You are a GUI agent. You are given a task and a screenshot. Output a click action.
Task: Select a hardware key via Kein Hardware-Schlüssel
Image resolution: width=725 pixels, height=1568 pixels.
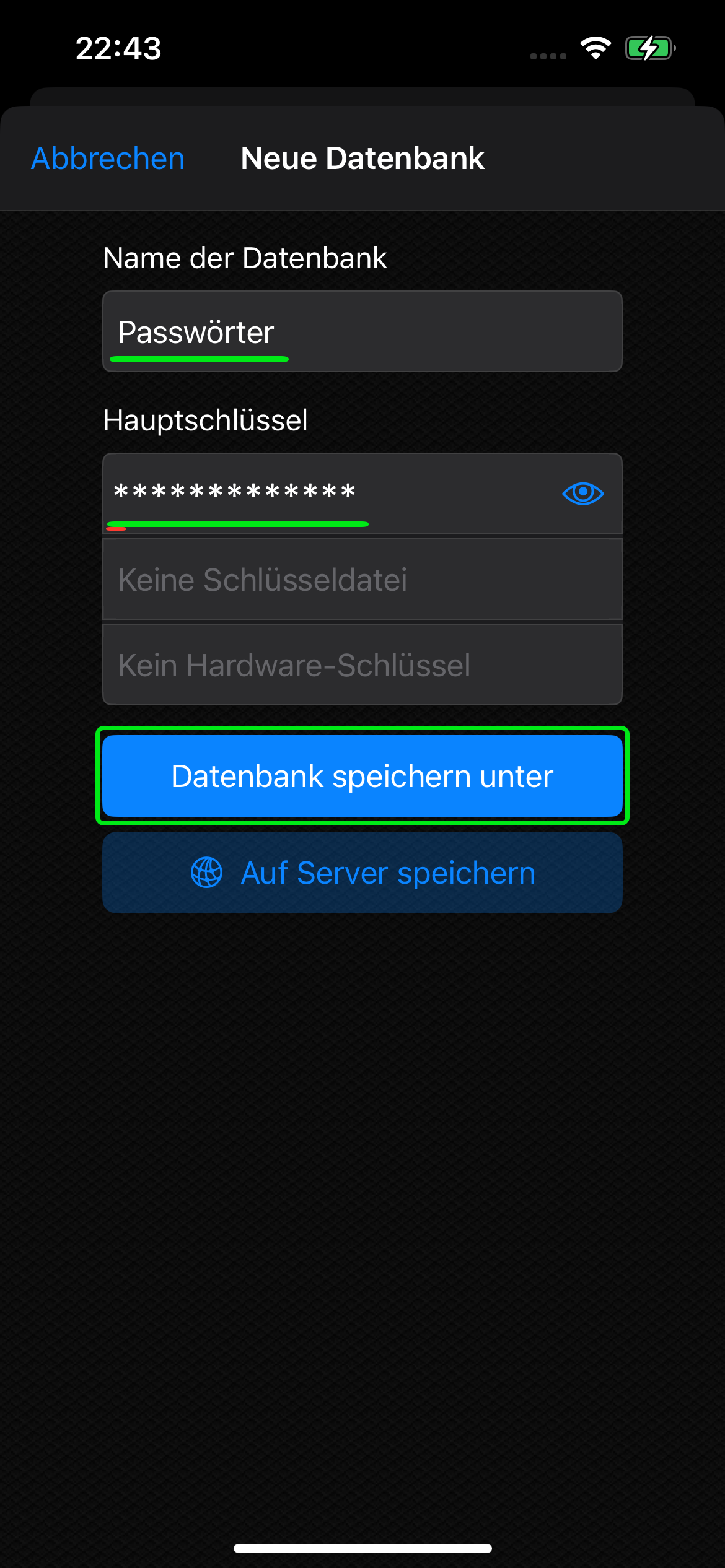click(362, 665)
